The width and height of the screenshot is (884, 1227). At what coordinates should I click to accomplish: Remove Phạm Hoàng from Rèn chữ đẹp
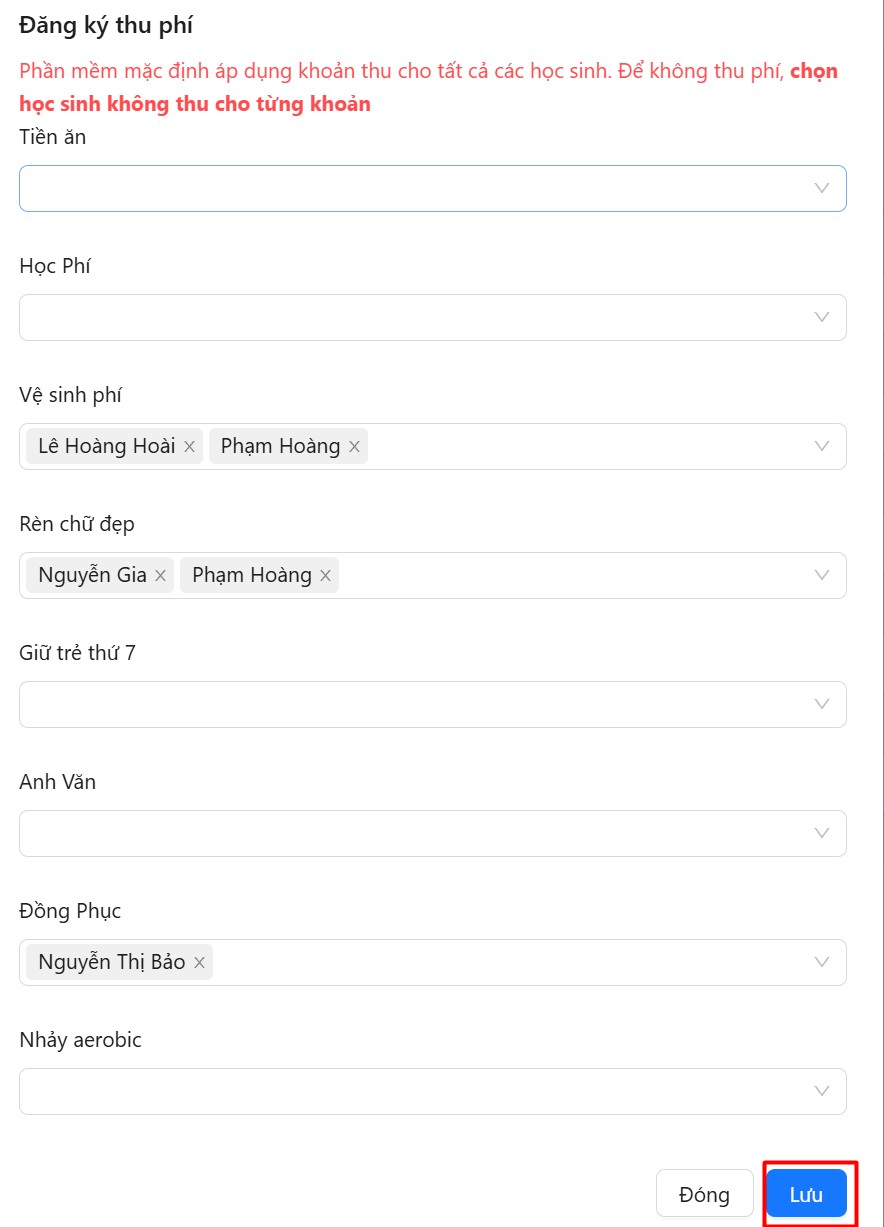[x=325, y=576]
